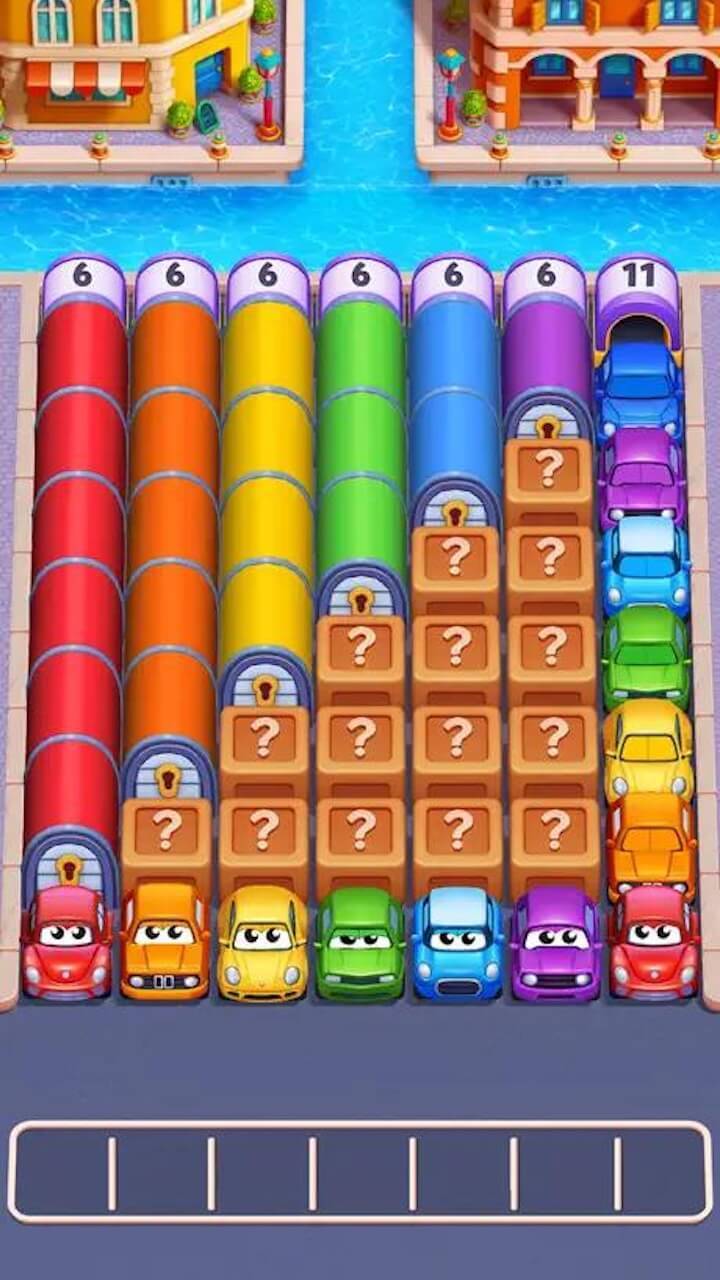Tap the red car under red tunnel

(x=68, y=942)
